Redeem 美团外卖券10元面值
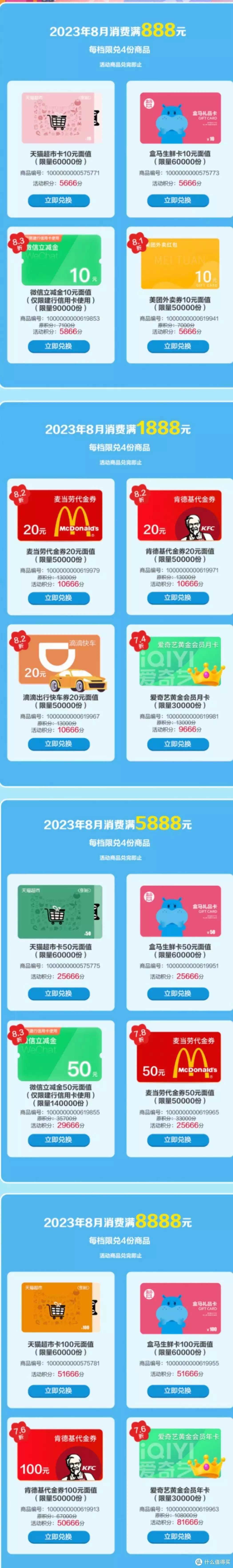Viewport: 233px width, 1568px height. (178, 346)
